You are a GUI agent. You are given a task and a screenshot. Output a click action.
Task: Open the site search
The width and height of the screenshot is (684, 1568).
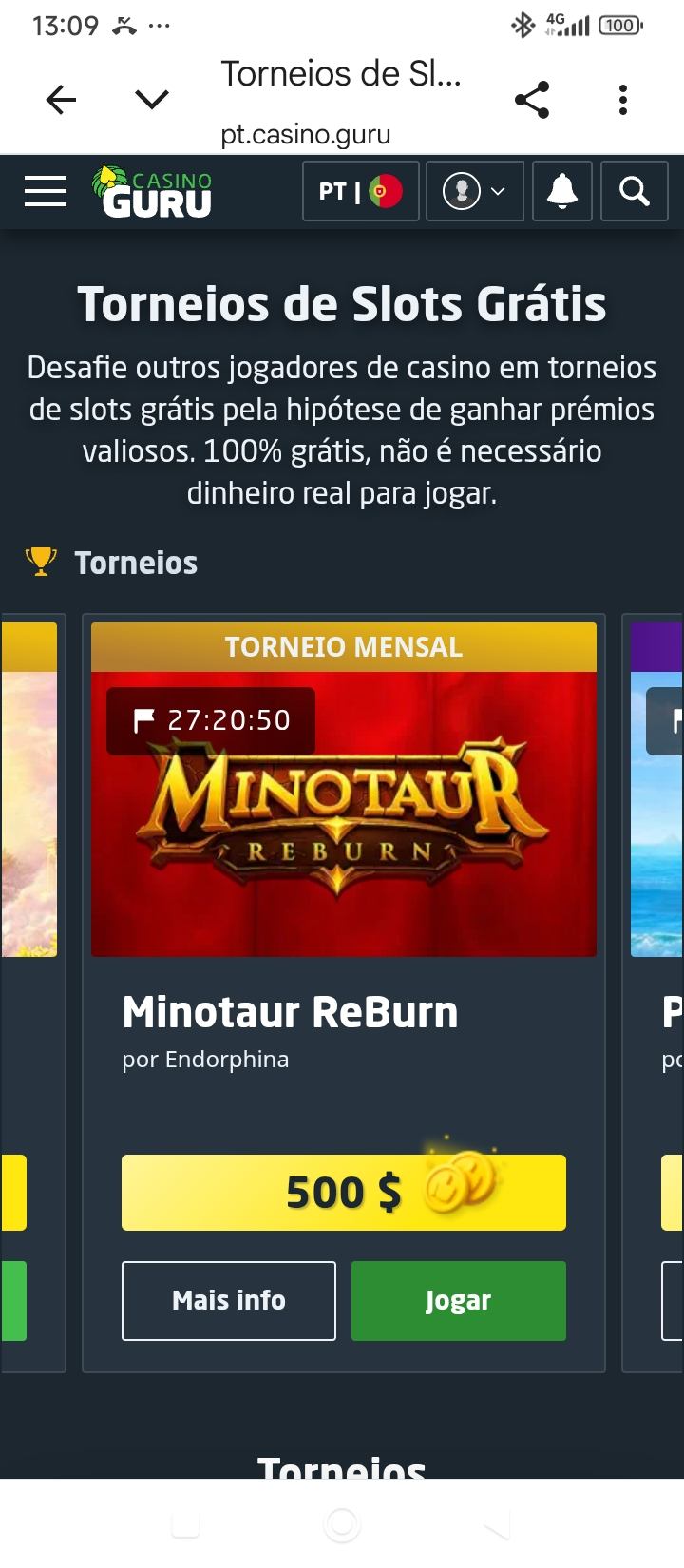(x=635, y=191)
